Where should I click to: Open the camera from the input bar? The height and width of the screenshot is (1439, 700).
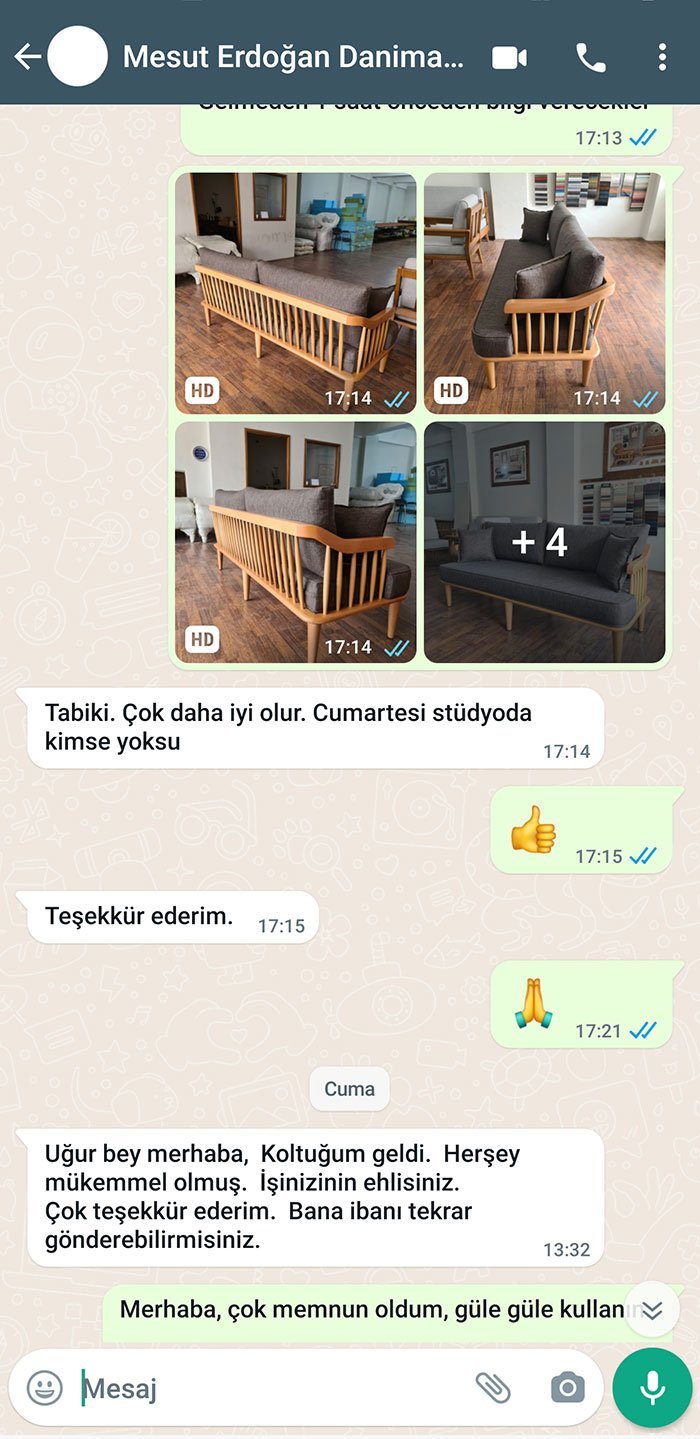(567, 1387)
